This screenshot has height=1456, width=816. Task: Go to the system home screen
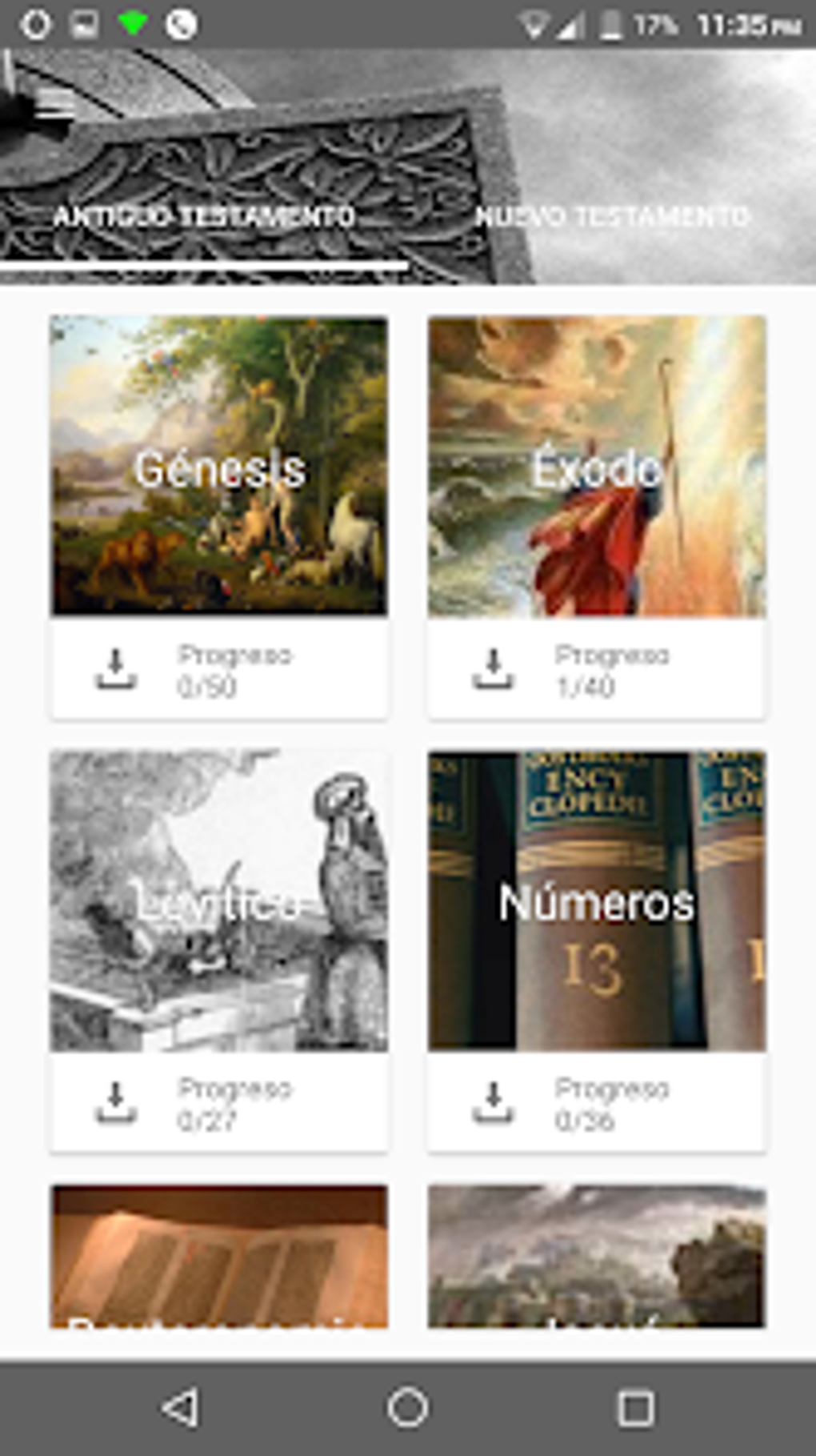[x=408, y=1407]
